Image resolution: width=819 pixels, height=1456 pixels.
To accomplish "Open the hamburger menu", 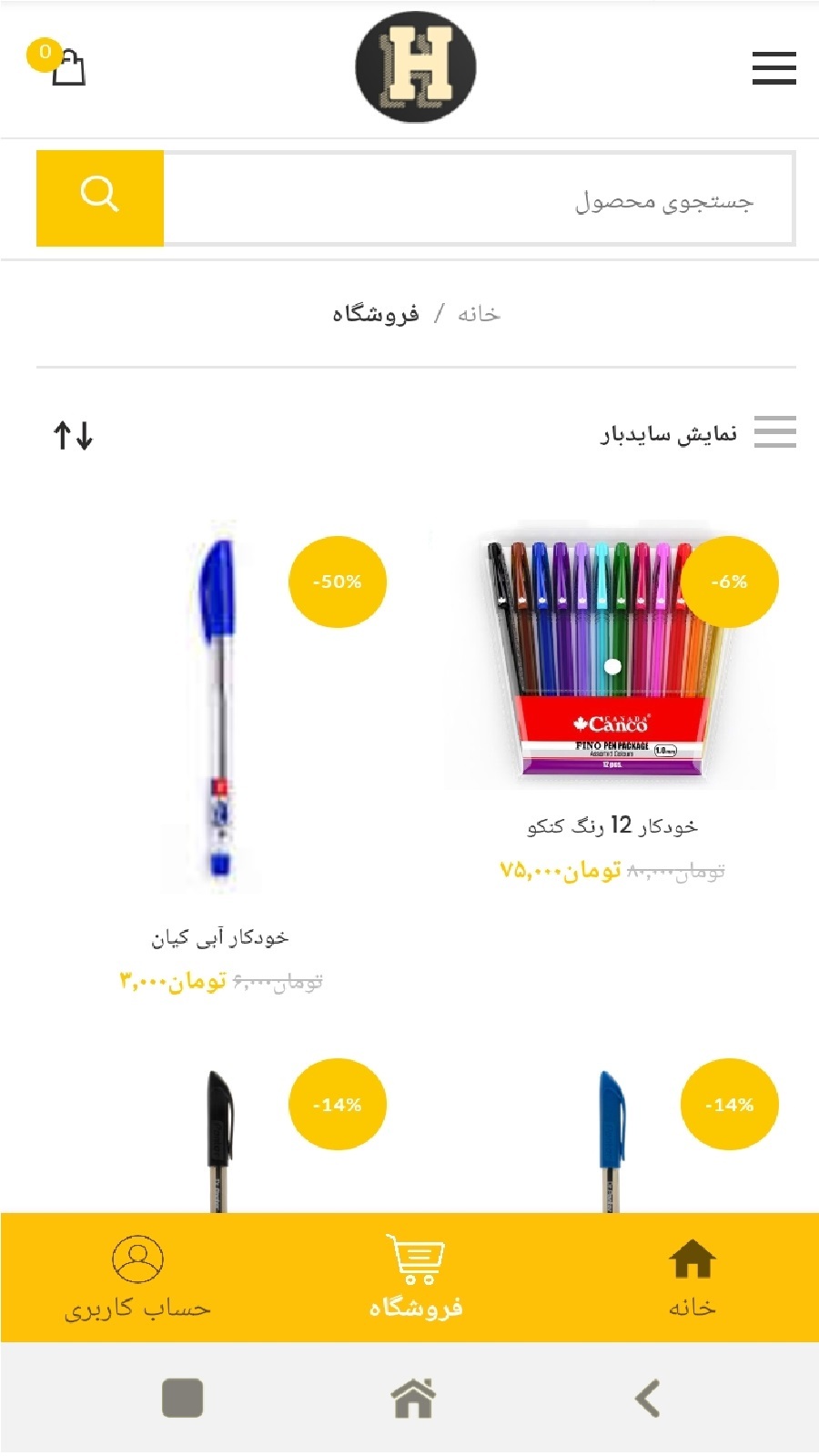I will [x=773, y=68].
